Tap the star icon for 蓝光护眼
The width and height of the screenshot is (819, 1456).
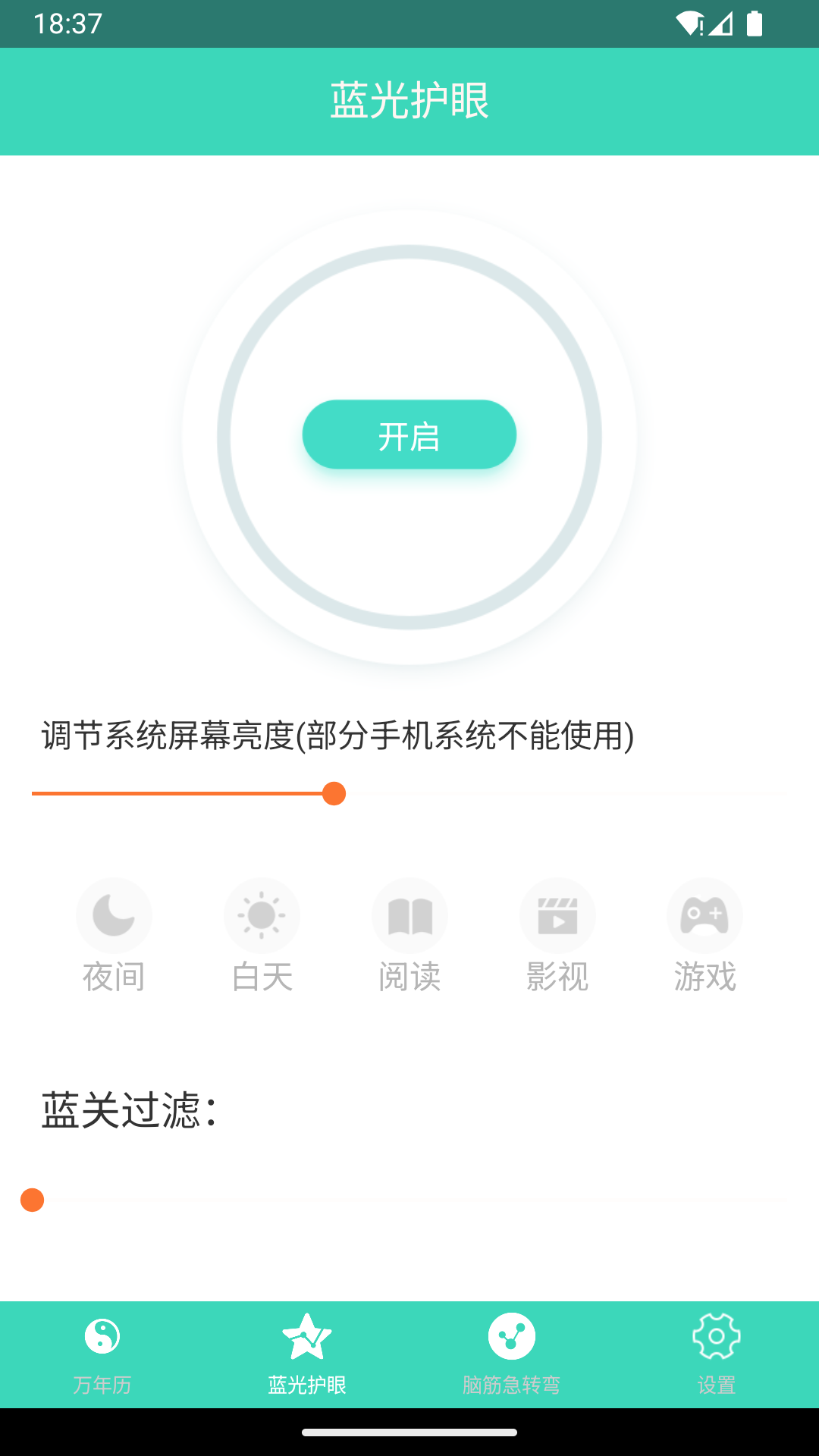click(x=306, y=1335)
